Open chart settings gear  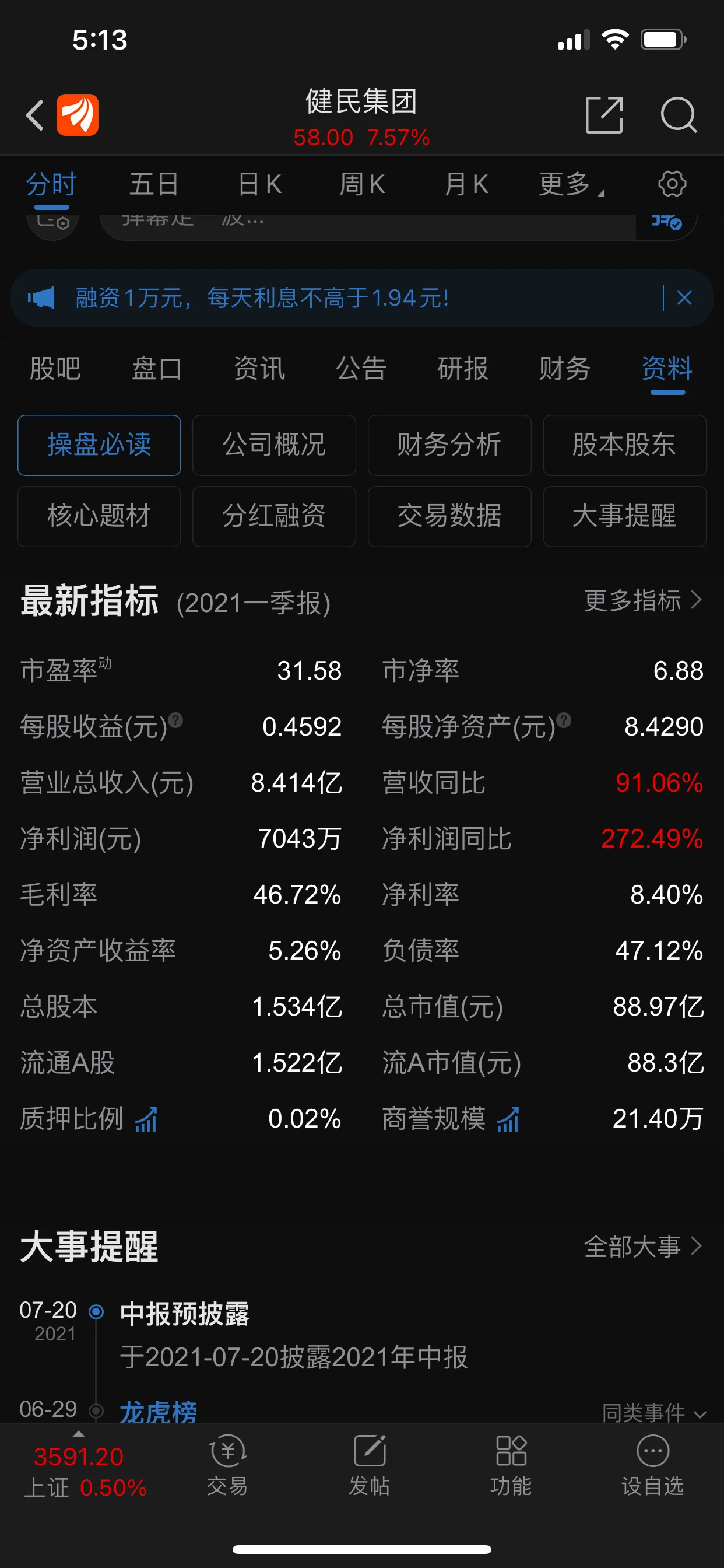(672, 184)
